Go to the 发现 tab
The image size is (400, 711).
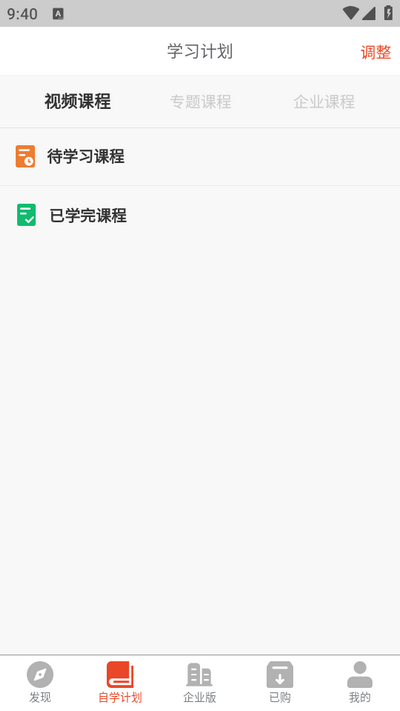[40, 682]
